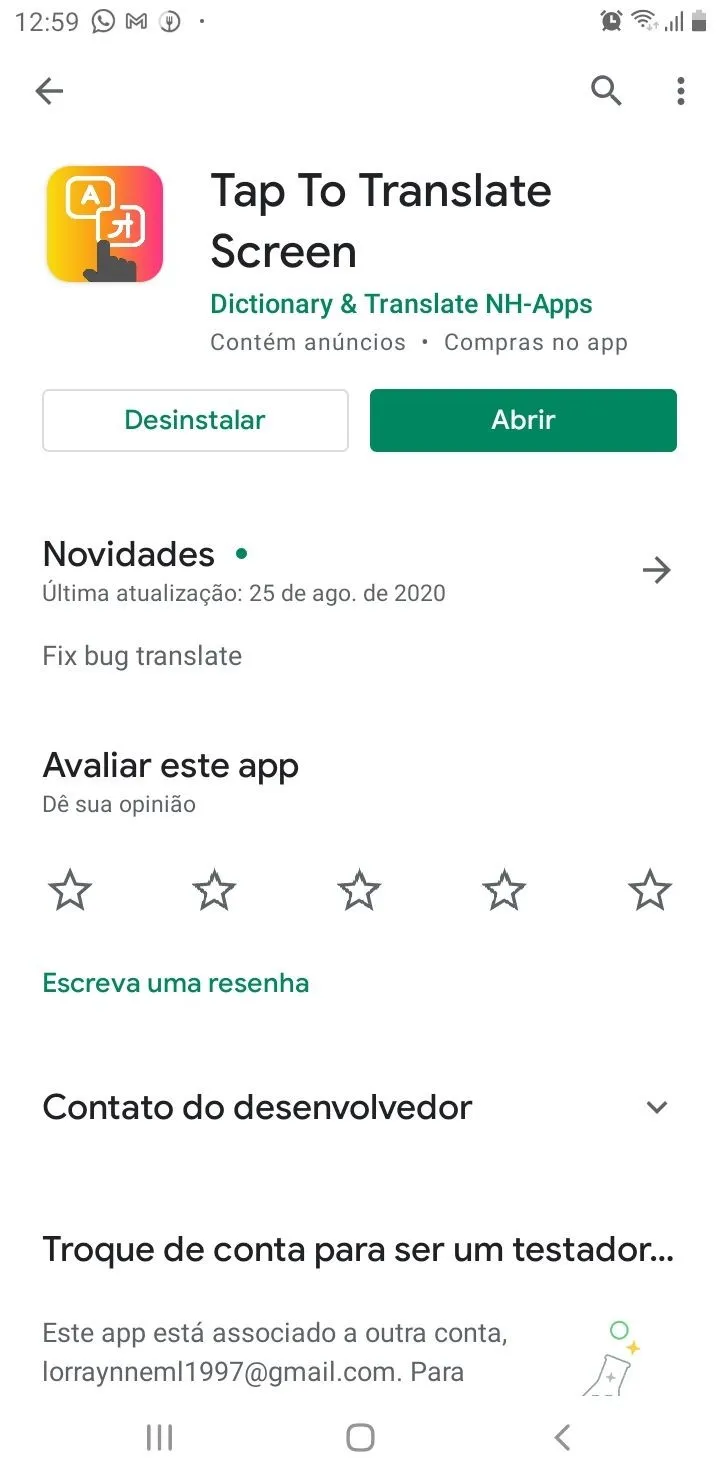Expand Contato do desenvolvedor section

656,1107
